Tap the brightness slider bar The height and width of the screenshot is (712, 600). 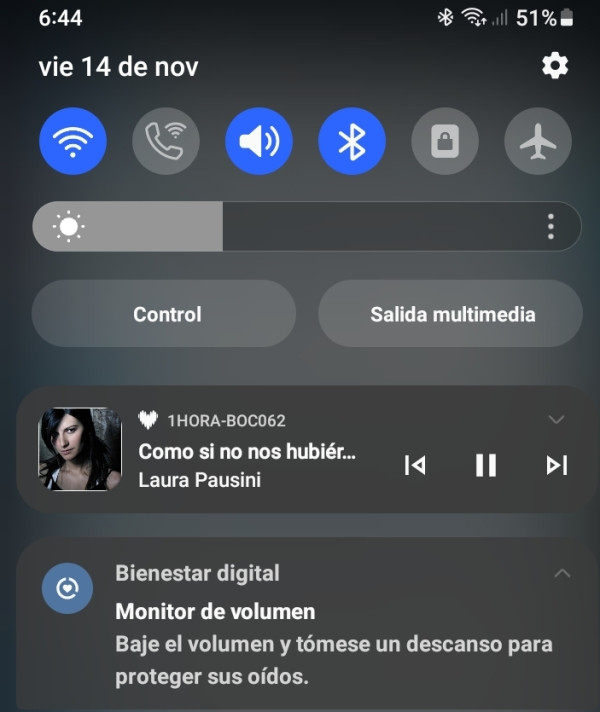coord(300,227)
